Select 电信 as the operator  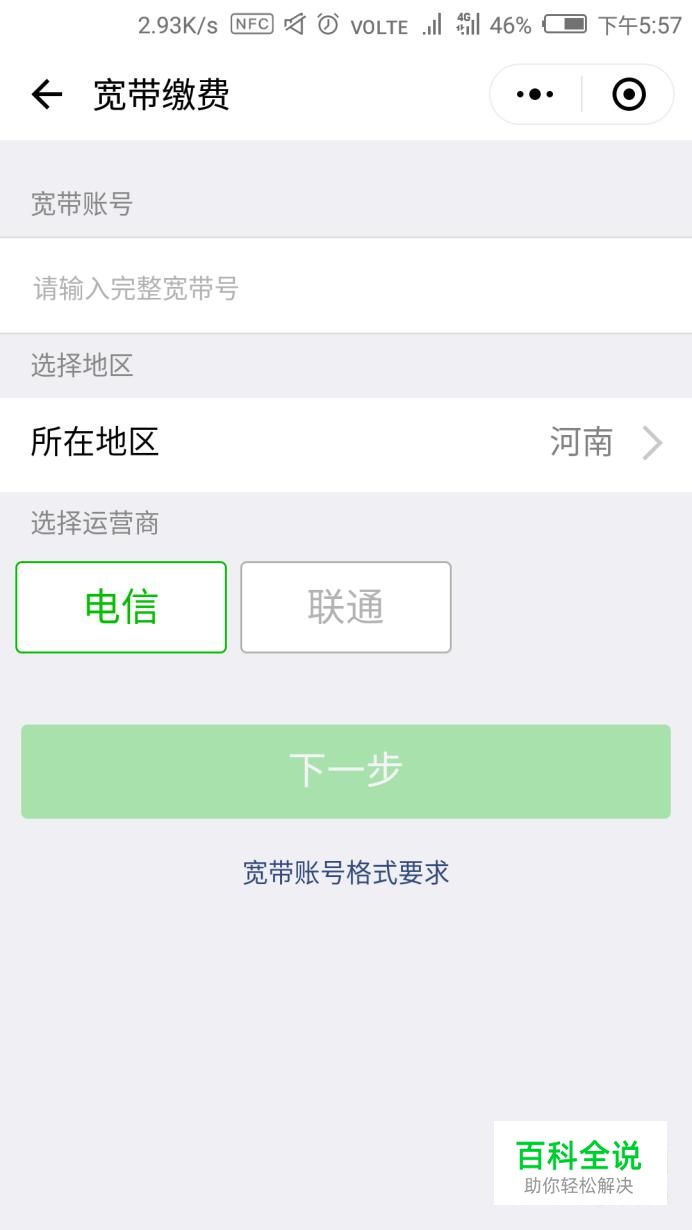[121, 607]
